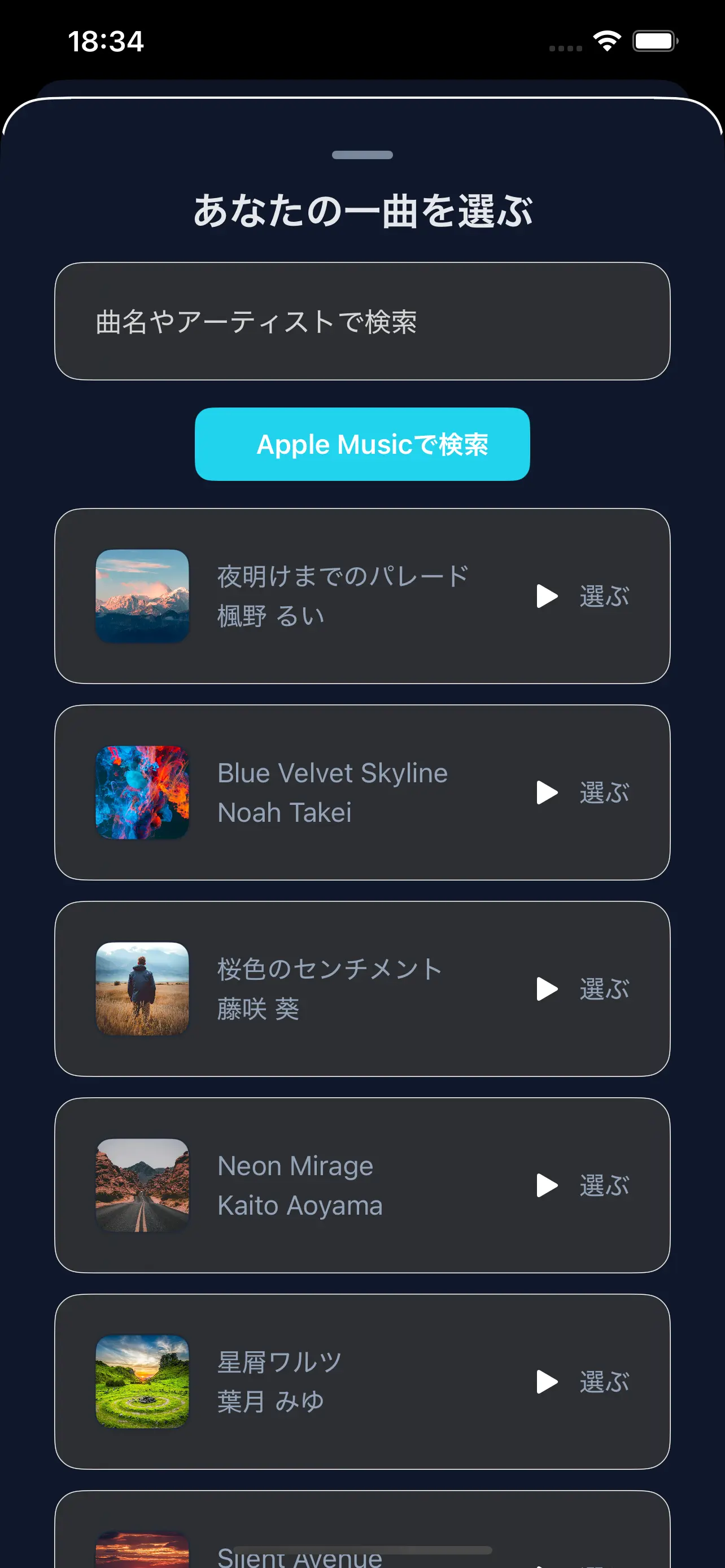Play the preview of 星屑ワルツ

tap(548, 1382)
